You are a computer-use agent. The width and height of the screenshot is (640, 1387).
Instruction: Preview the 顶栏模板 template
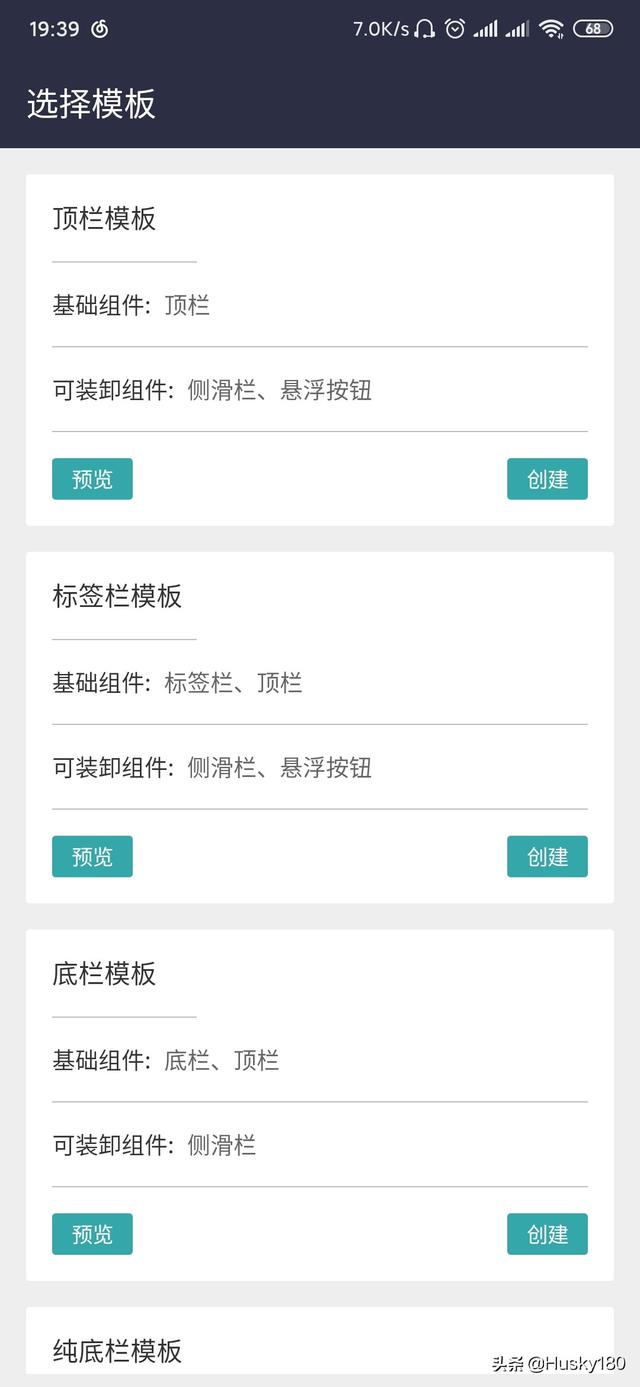92,479
